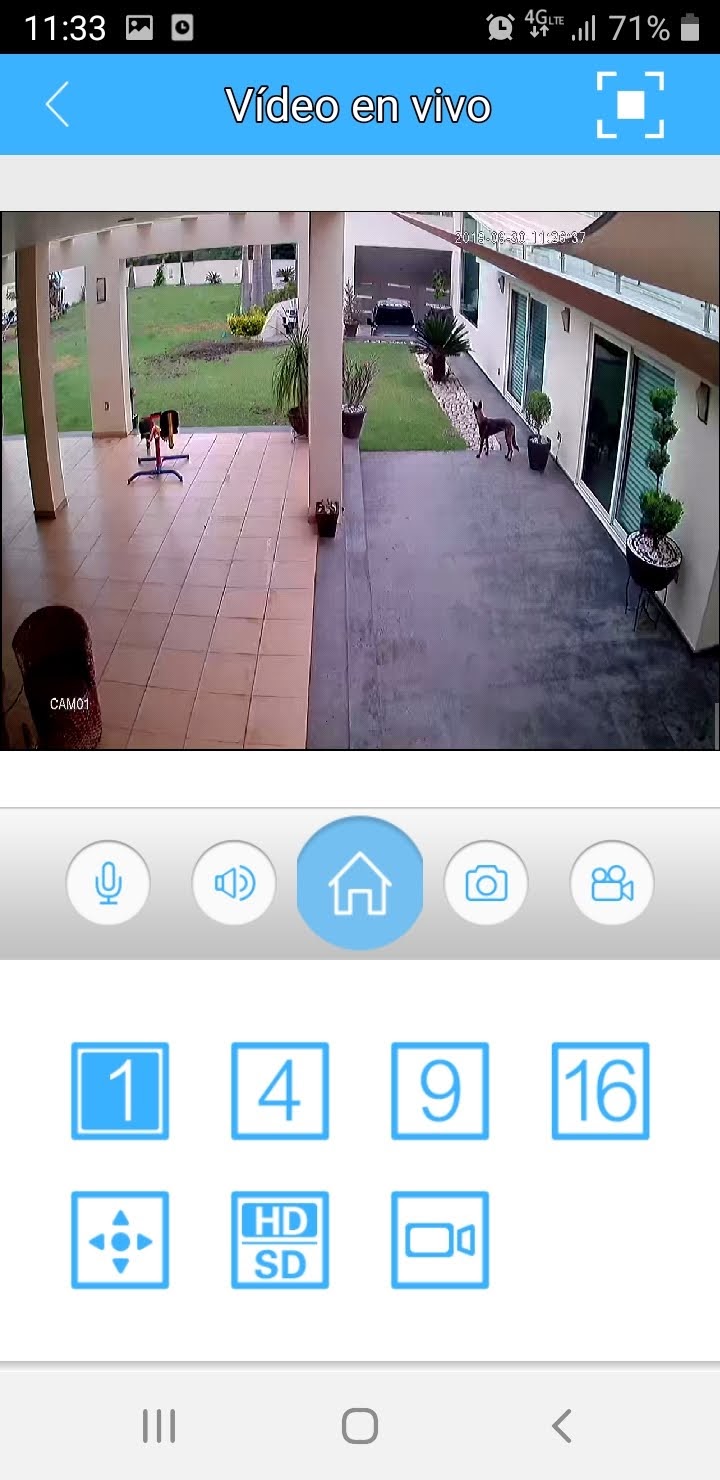
Task: Start recording with the video camera icon
Action: click(612, 883)
